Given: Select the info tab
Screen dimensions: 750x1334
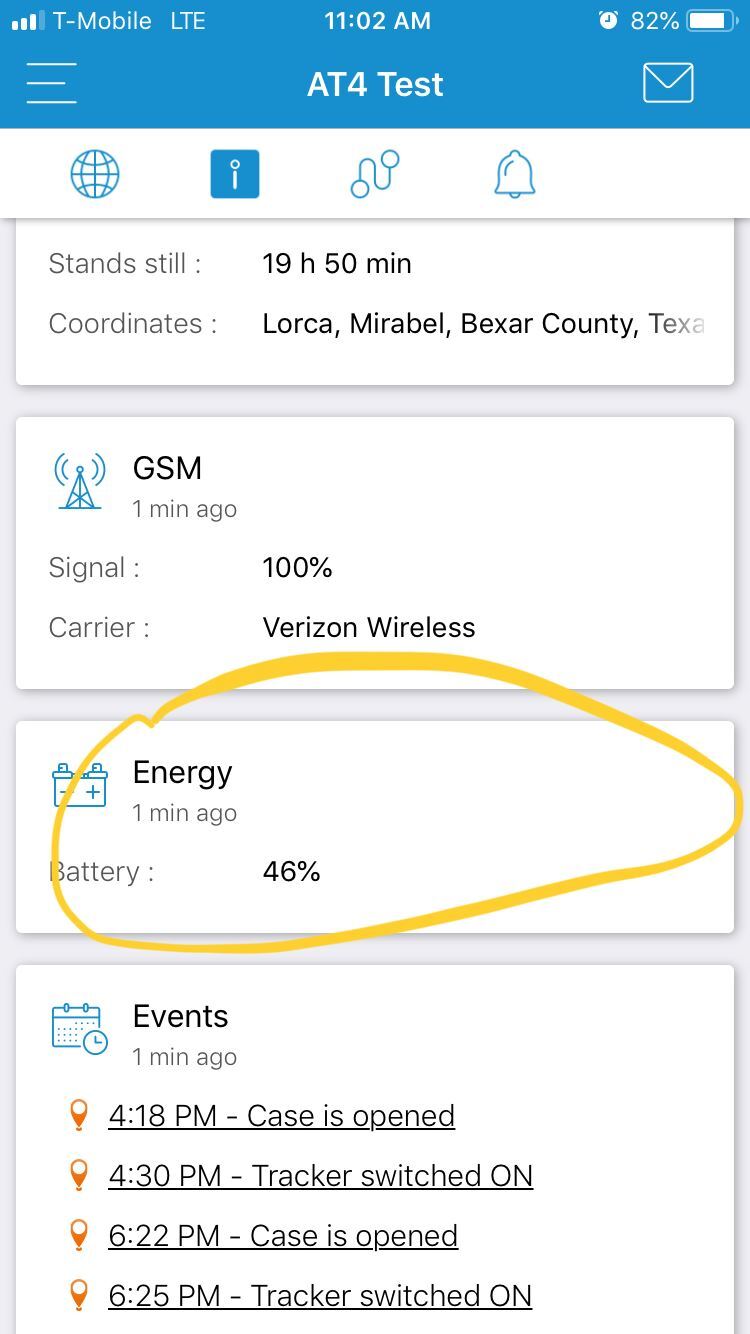Looking at the screenshot, I should click(235, 174).
